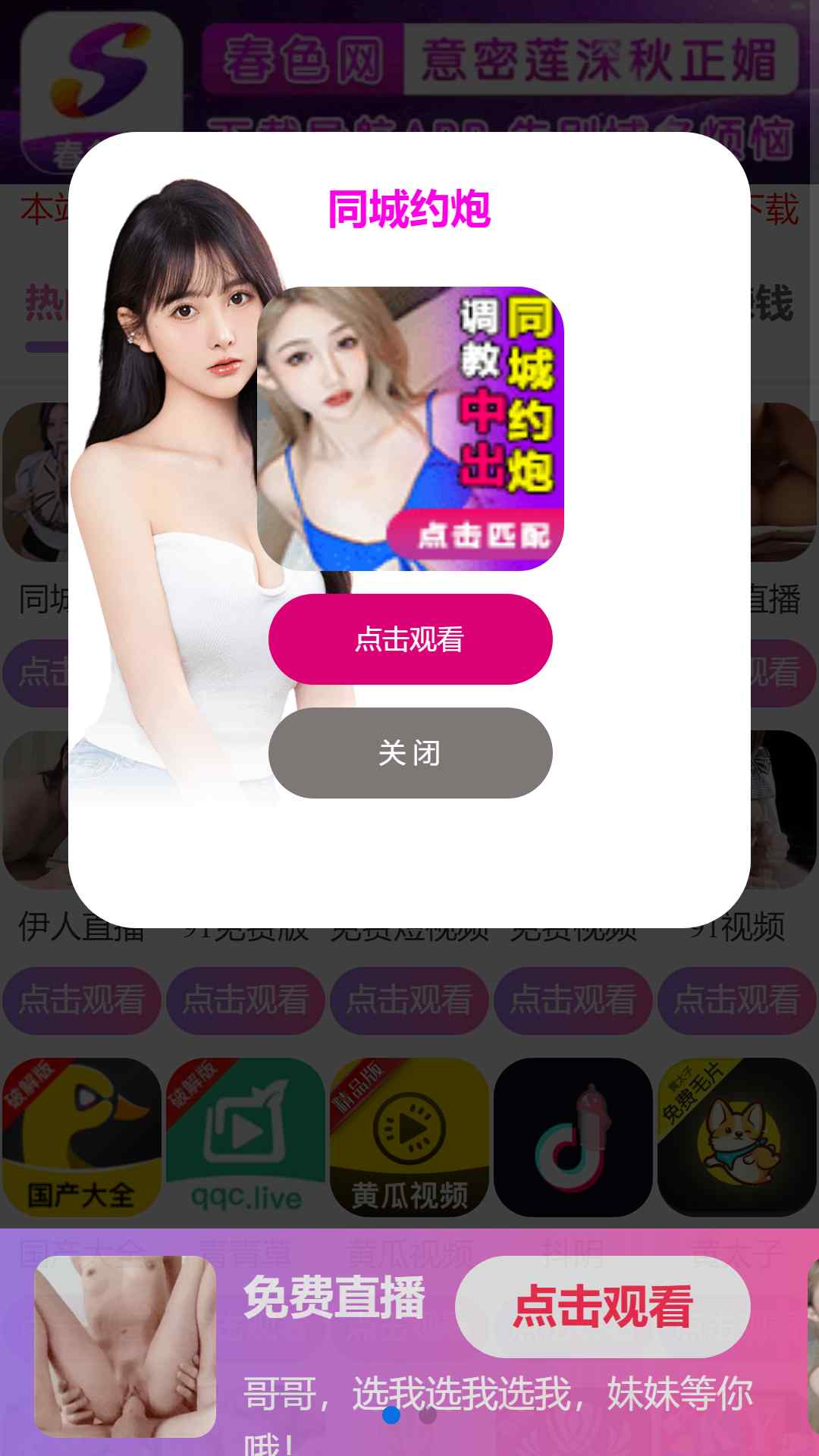The image size is (819, 1456).
Task: Dismiss the popup with the 关闭 button
Action: click(x=410, y=753)
